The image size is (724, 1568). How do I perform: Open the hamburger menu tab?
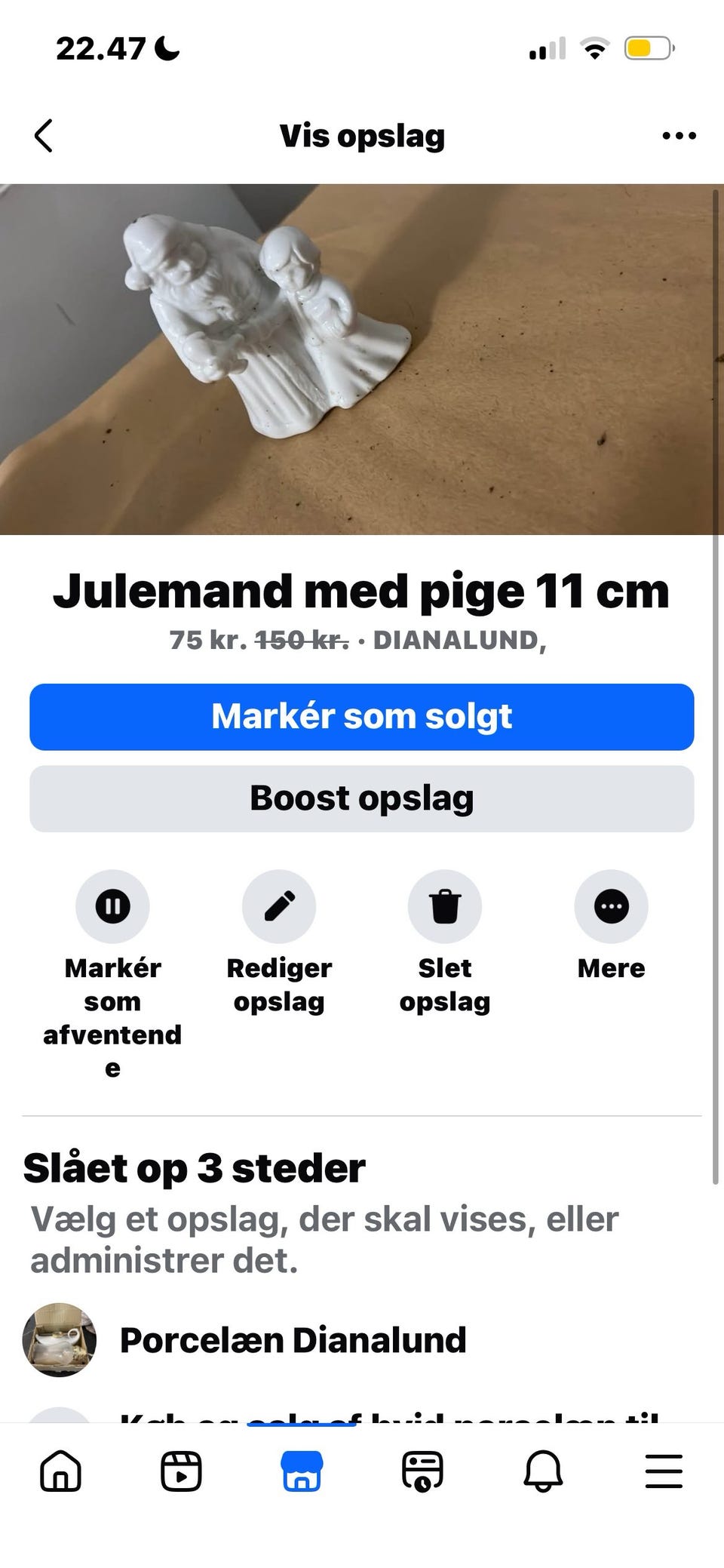664,1471
